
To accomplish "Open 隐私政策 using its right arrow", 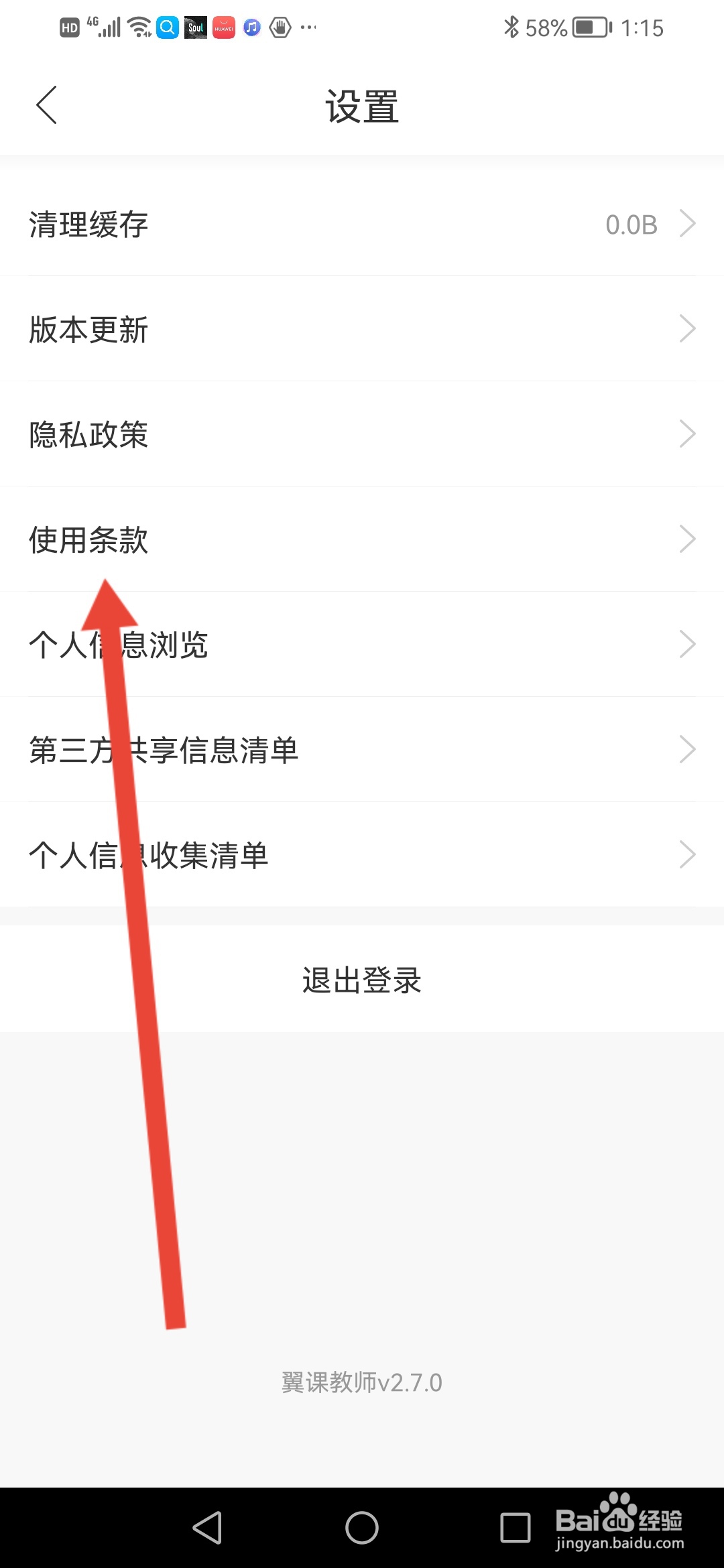I will click(x=688, y=434).
